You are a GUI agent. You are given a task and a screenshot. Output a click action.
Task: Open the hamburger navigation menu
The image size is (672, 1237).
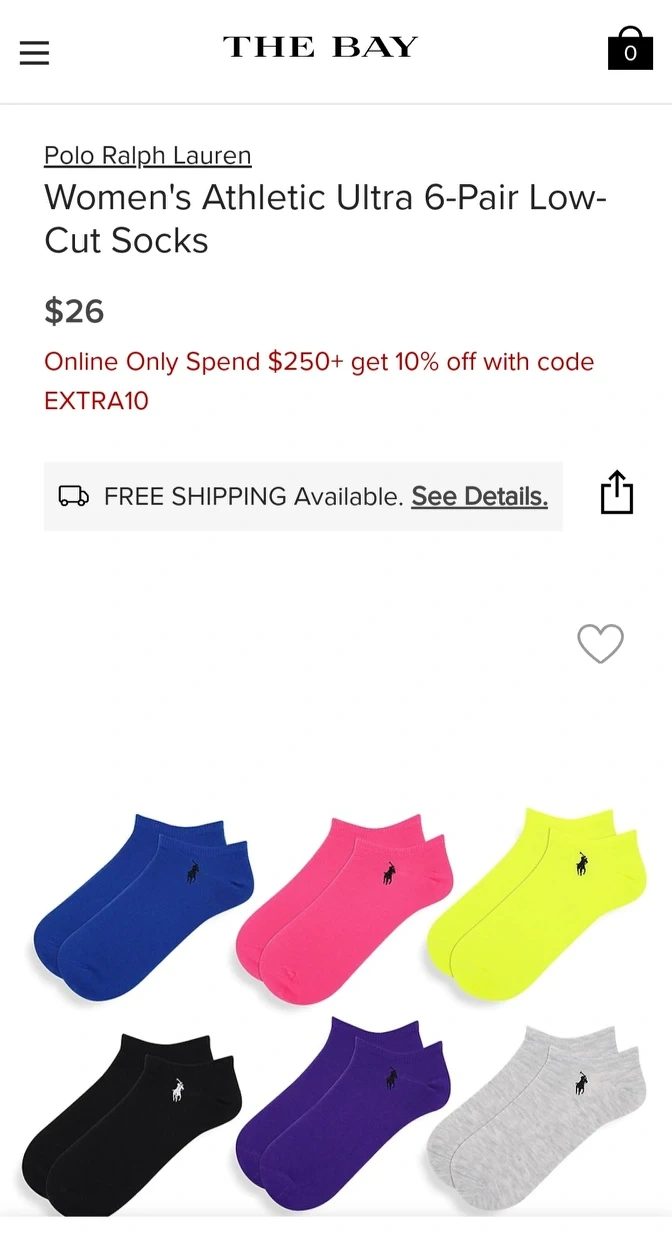pos(34,52)
